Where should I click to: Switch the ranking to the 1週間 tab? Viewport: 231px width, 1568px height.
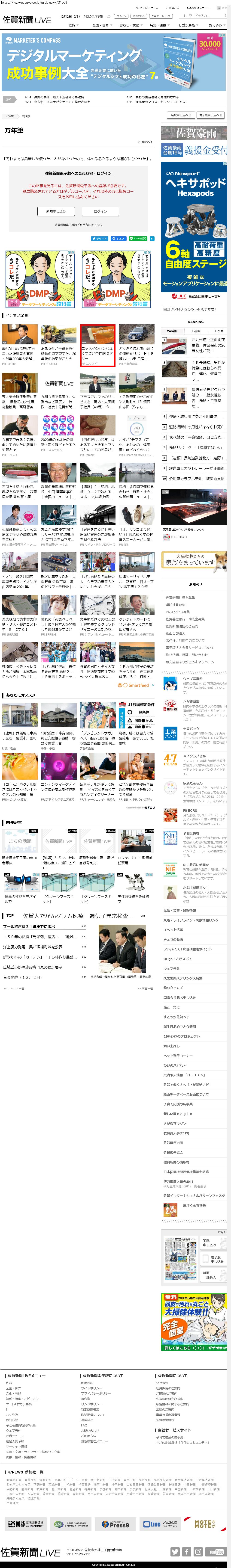click(x=196, y=331)
